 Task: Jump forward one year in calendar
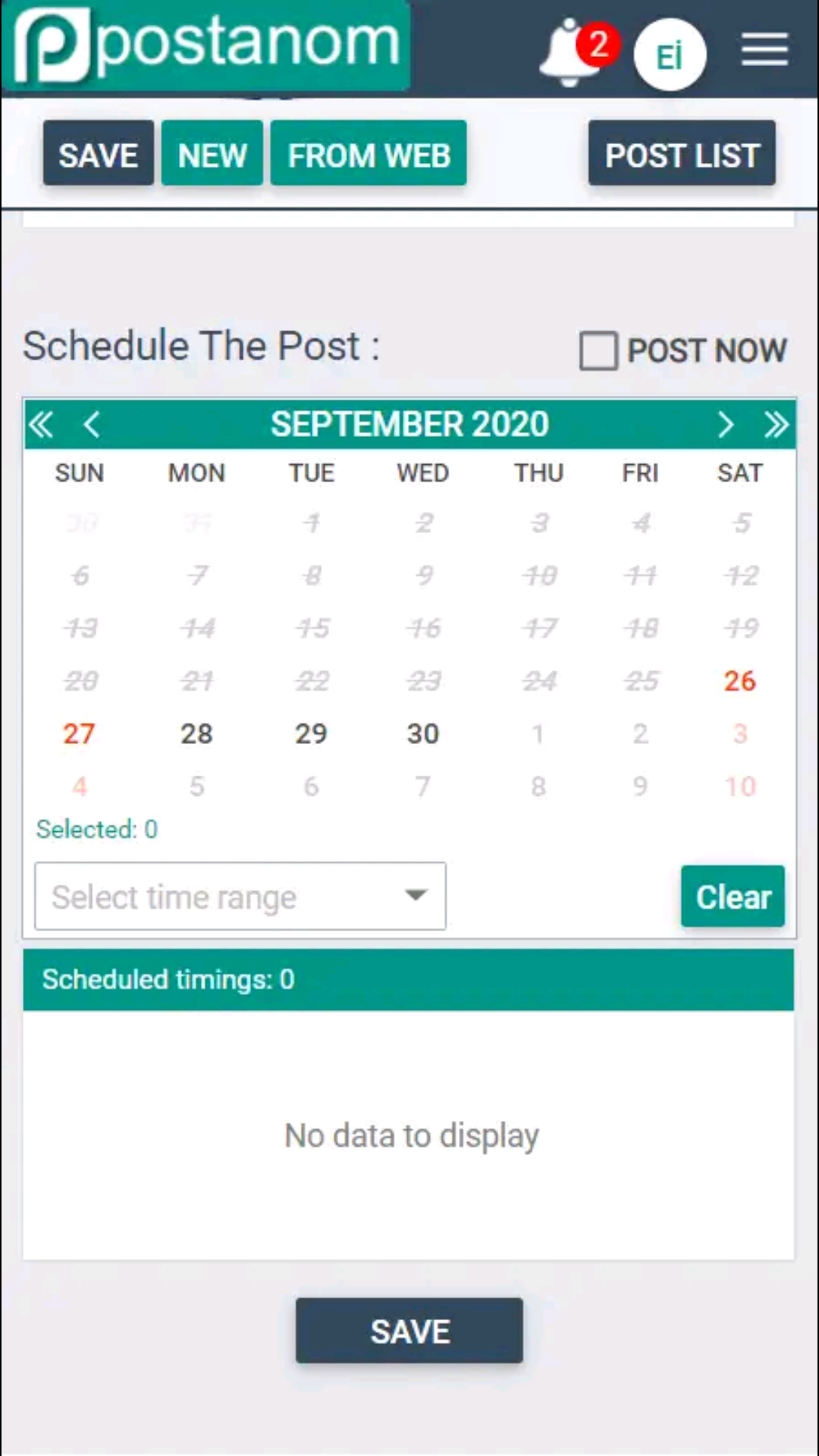(776, 425)
